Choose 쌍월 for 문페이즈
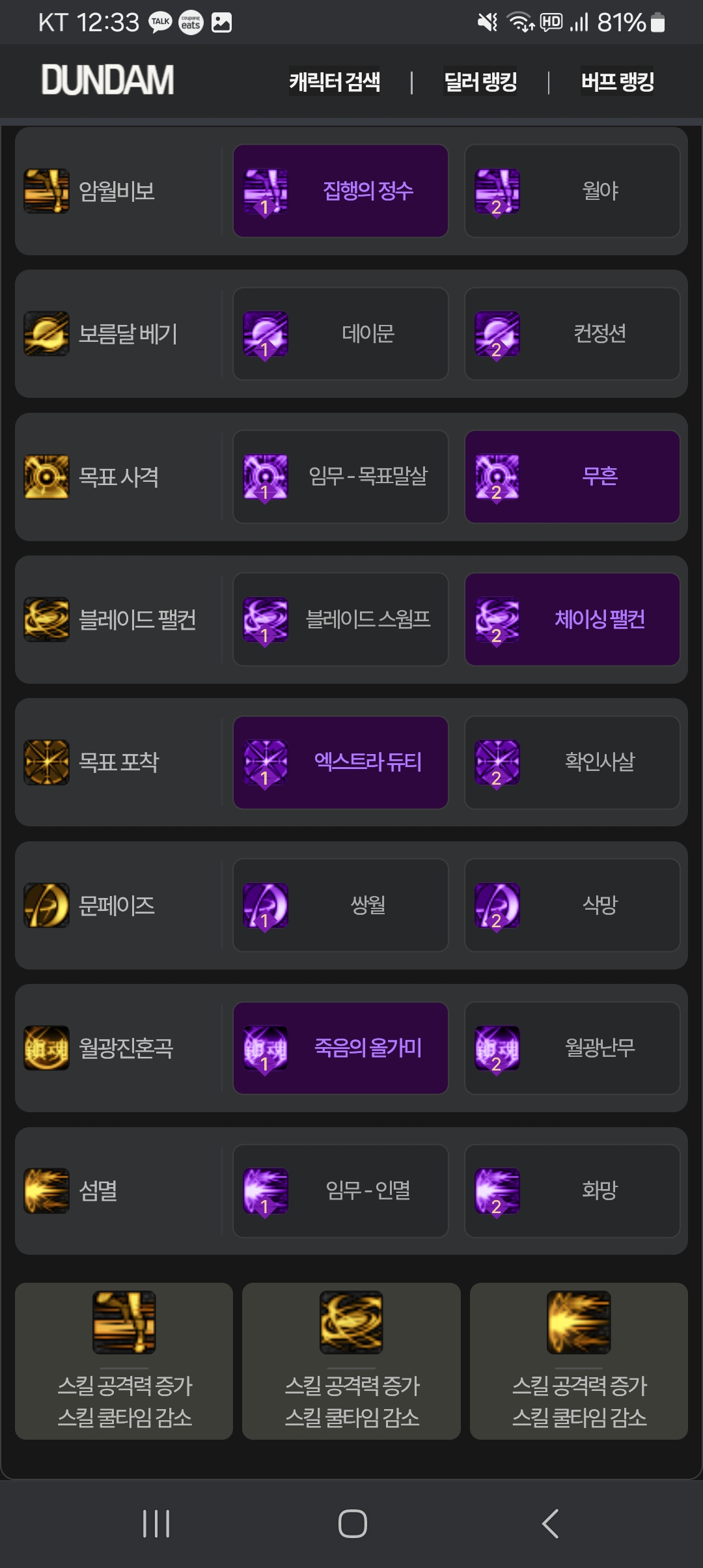 click(340, 905)
